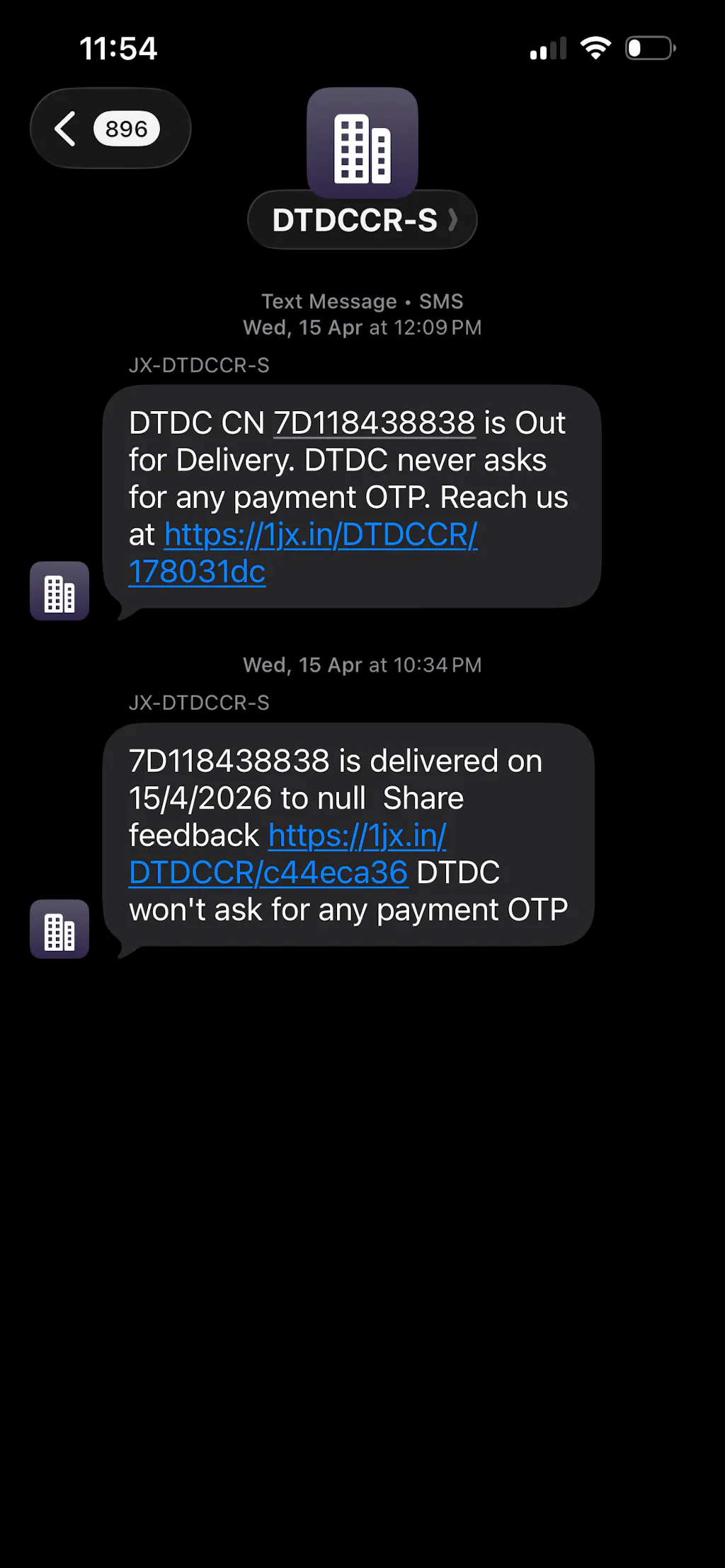This screenshot has height=1568, width=725.
Task: Open the 1jx.in/DTDCCR/178031dc link
Action: tap(303, 553)
